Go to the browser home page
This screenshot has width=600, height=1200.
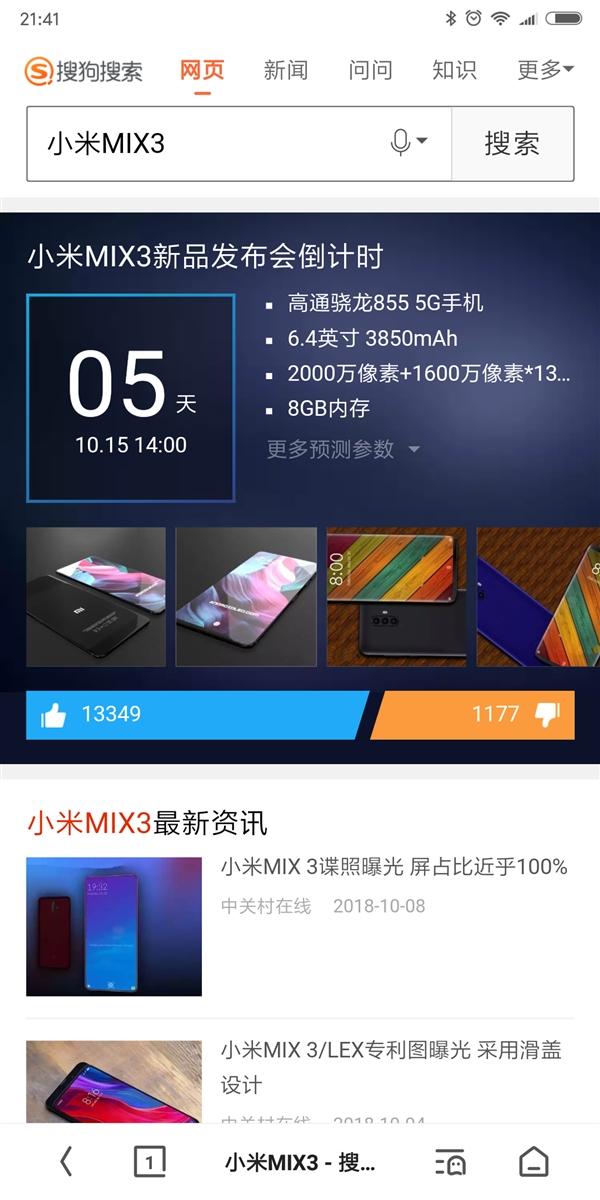tap(534, 1161)
